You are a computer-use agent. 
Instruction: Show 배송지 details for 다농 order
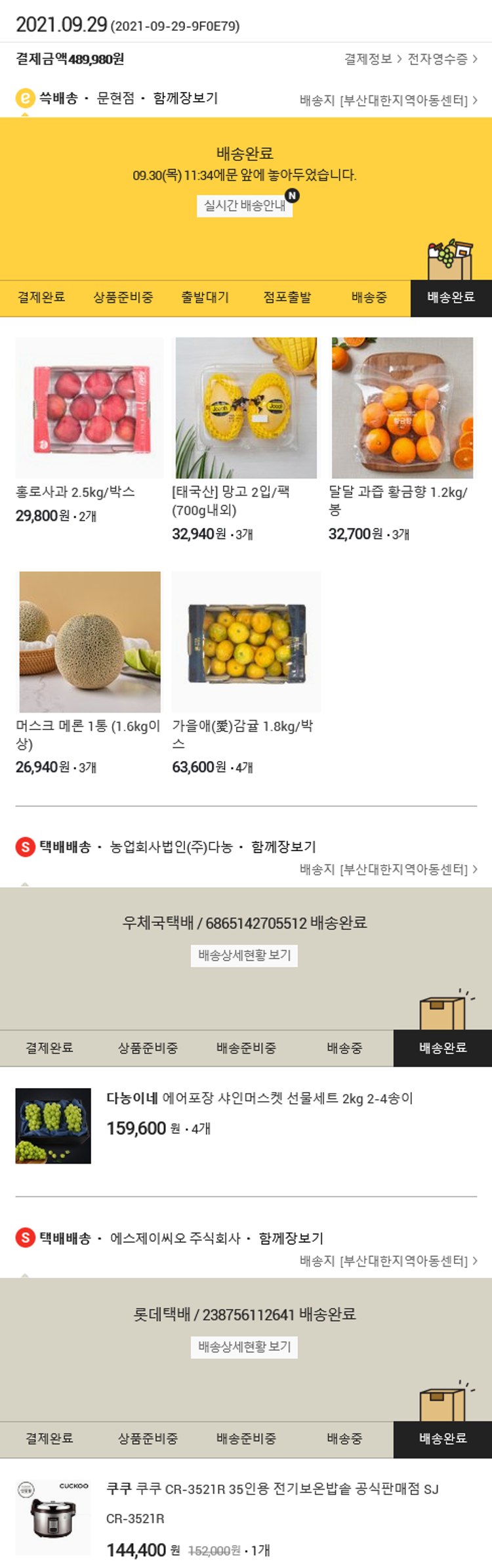388,869
